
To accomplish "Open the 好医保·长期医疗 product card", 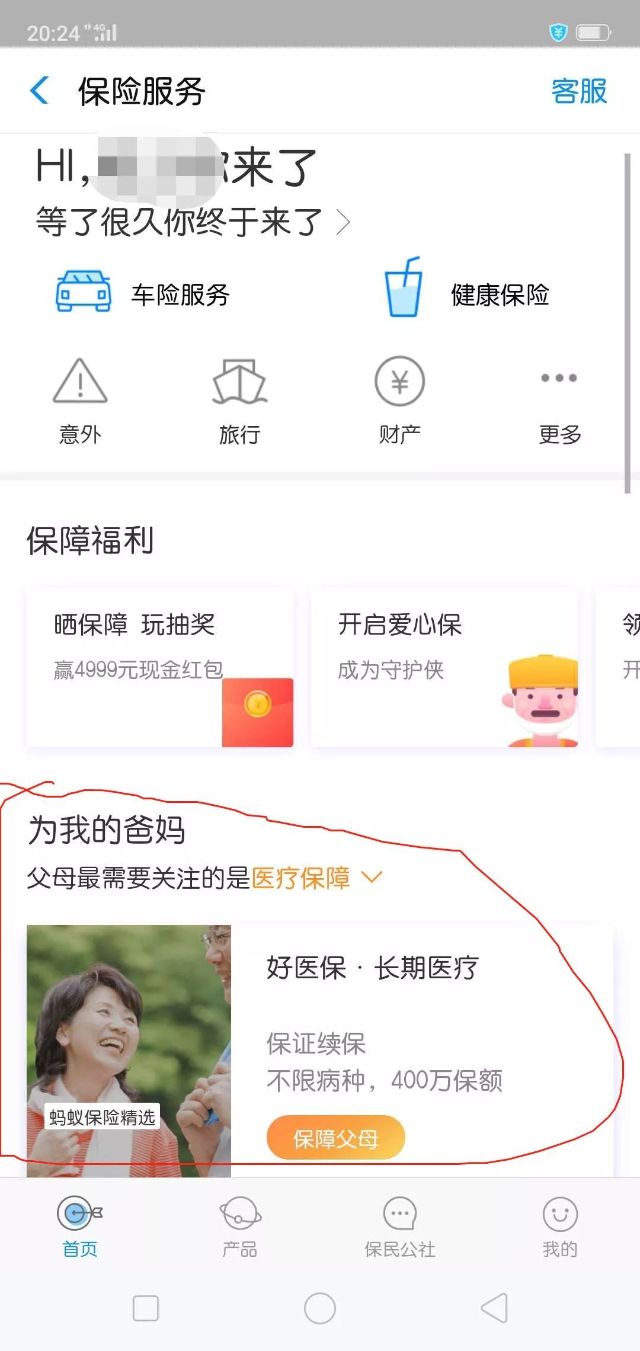I will click(x=320, y=1050).
